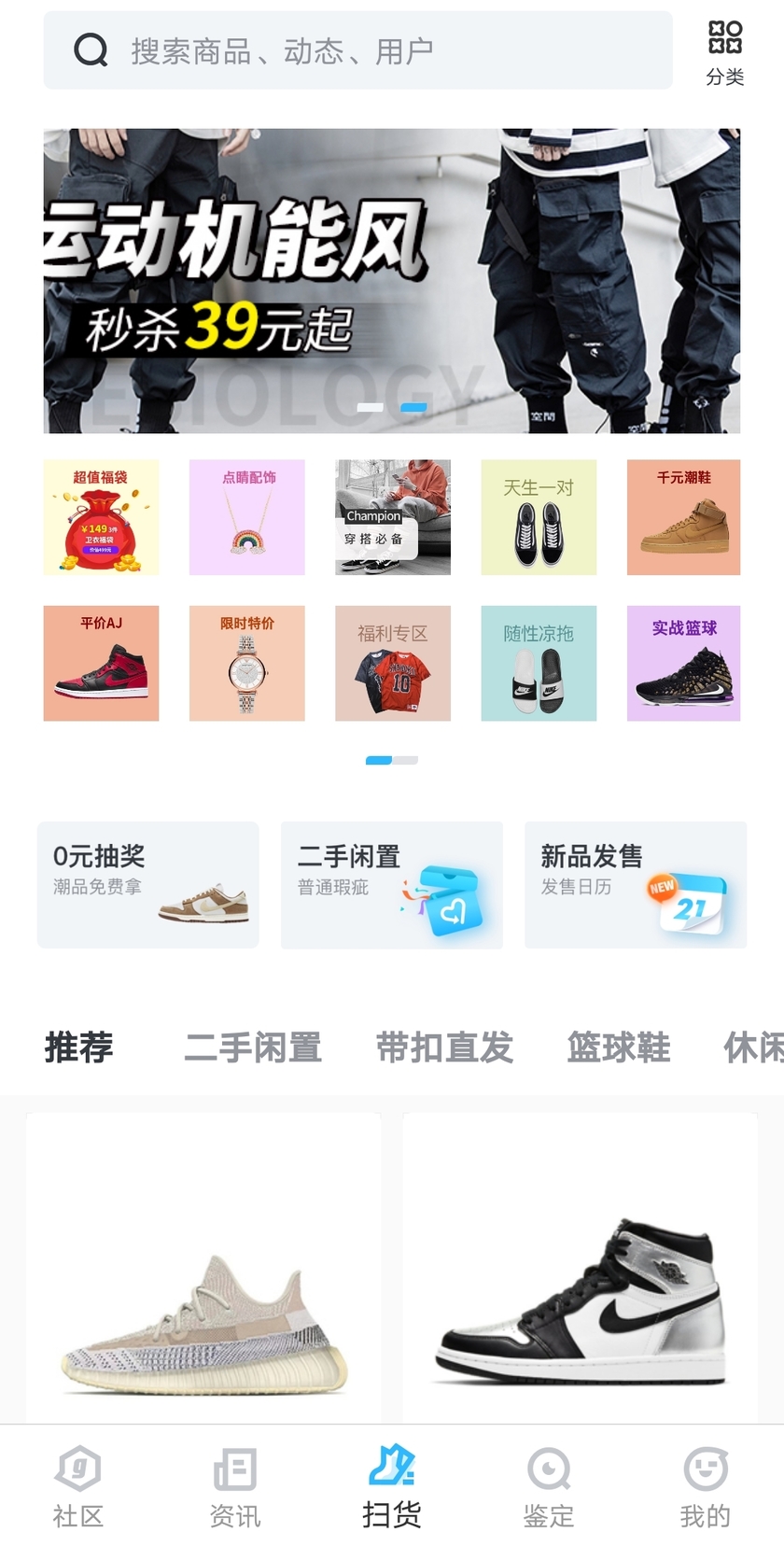Open the 二手闲置 普通瑕疵 card
The height and width of the screenshot is (1560, 784).
[x=391, y=885]
